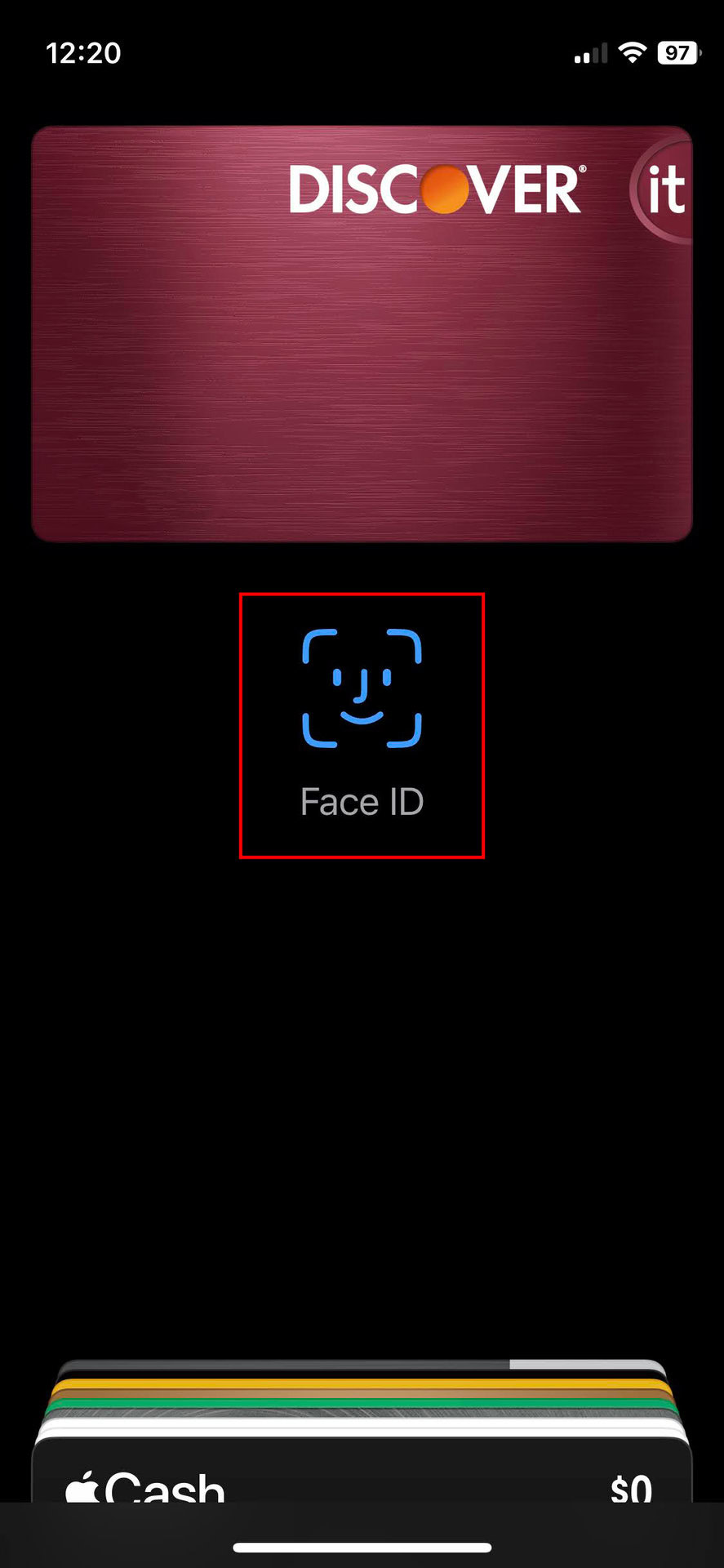Screen dimensions: 724x1568
Task: Select the Discover it card
Action: [362, 333]
